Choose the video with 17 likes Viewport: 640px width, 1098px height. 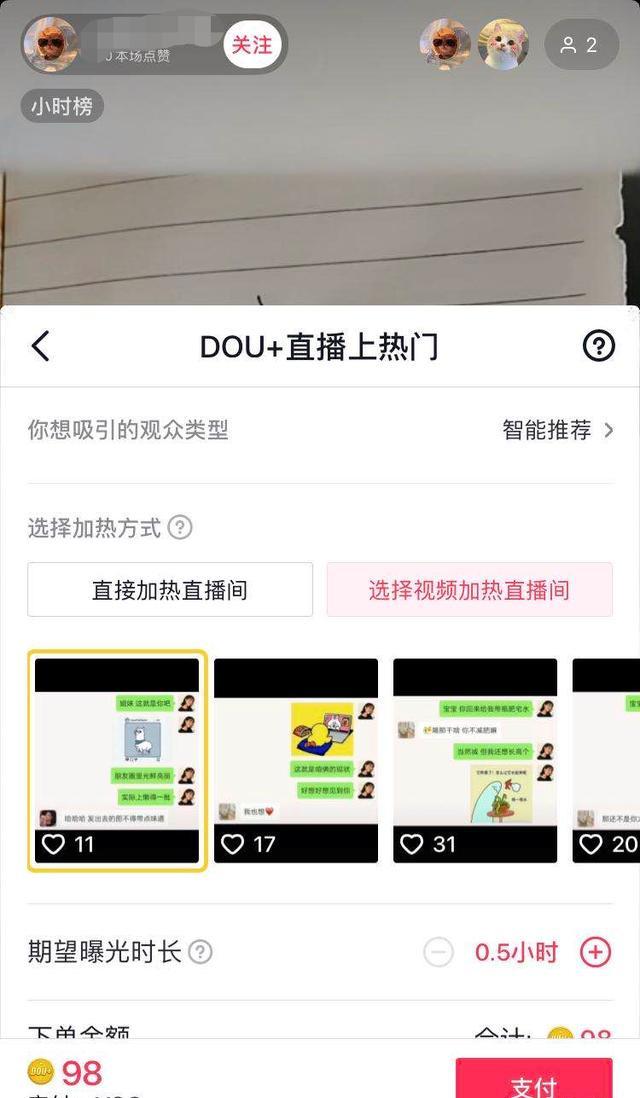click(x=296, y=760)
